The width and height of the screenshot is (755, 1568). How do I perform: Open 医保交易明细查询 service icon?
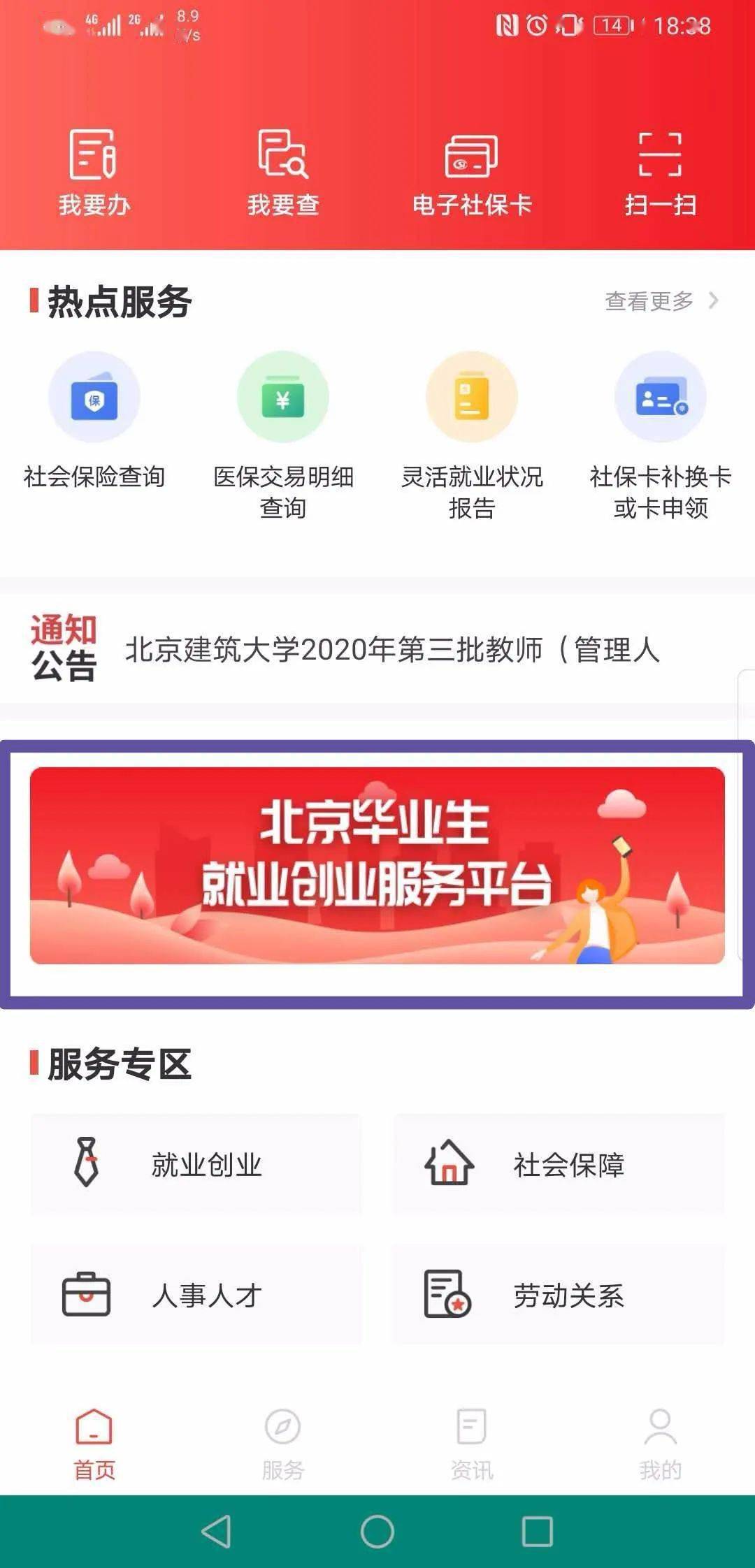[282, 395]
